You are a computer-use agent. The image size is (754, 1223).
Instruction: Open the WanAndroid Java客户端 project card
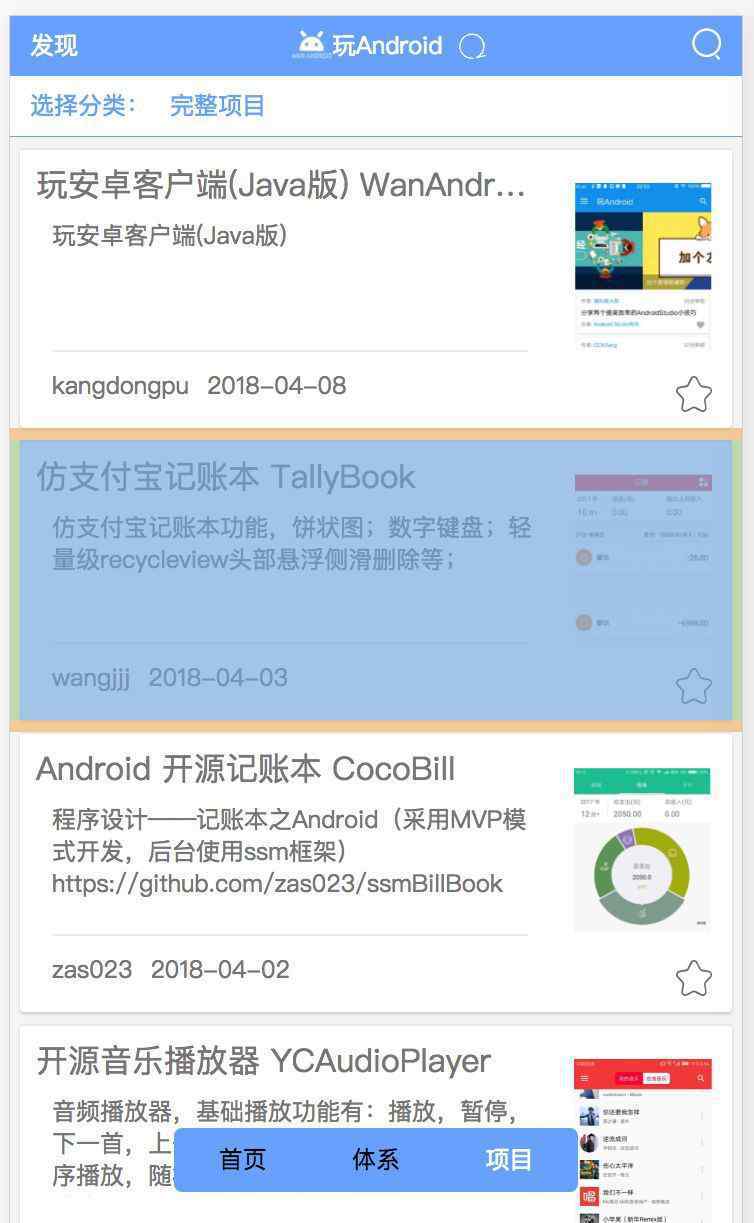pos(376,288)
